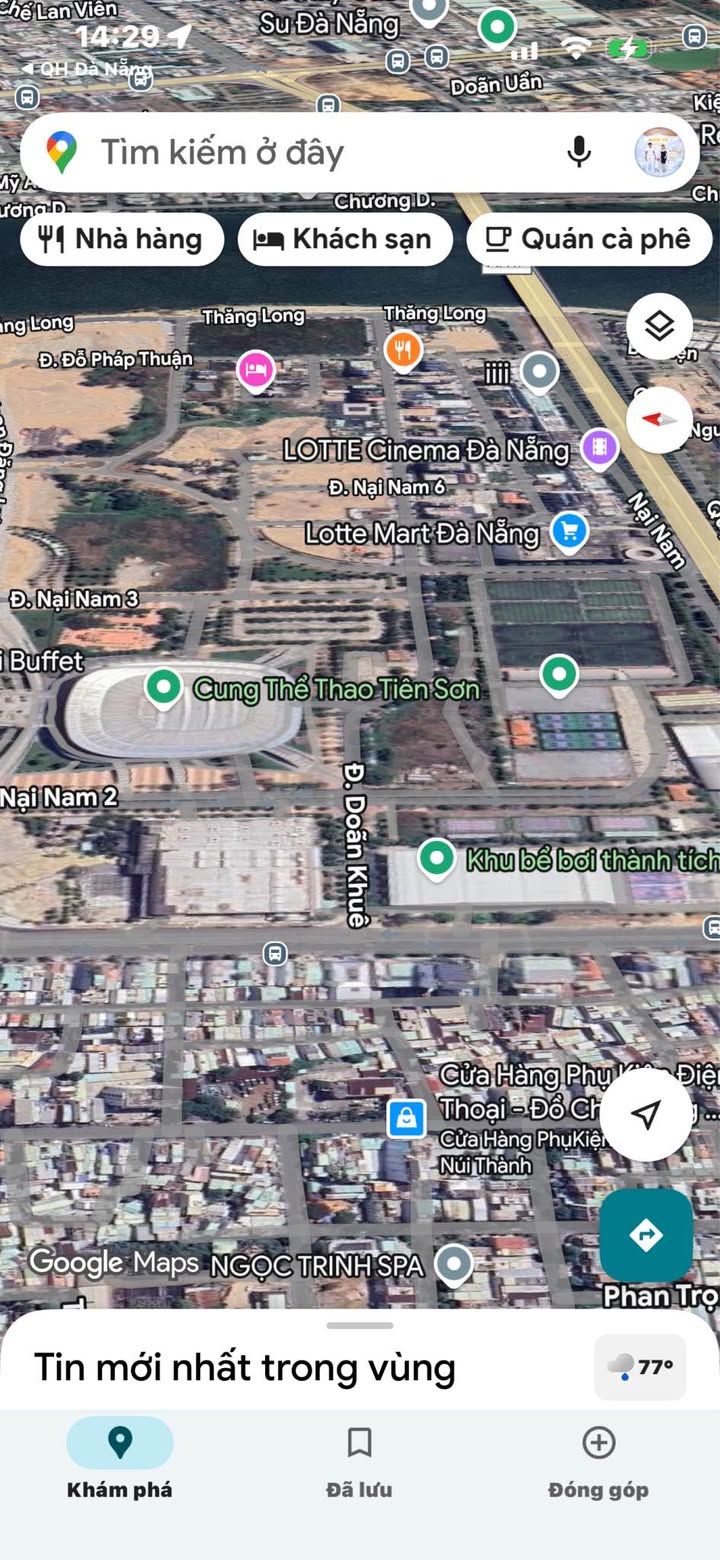
Task: Open the Đã lưu tab
Action: click(359, 1458)
